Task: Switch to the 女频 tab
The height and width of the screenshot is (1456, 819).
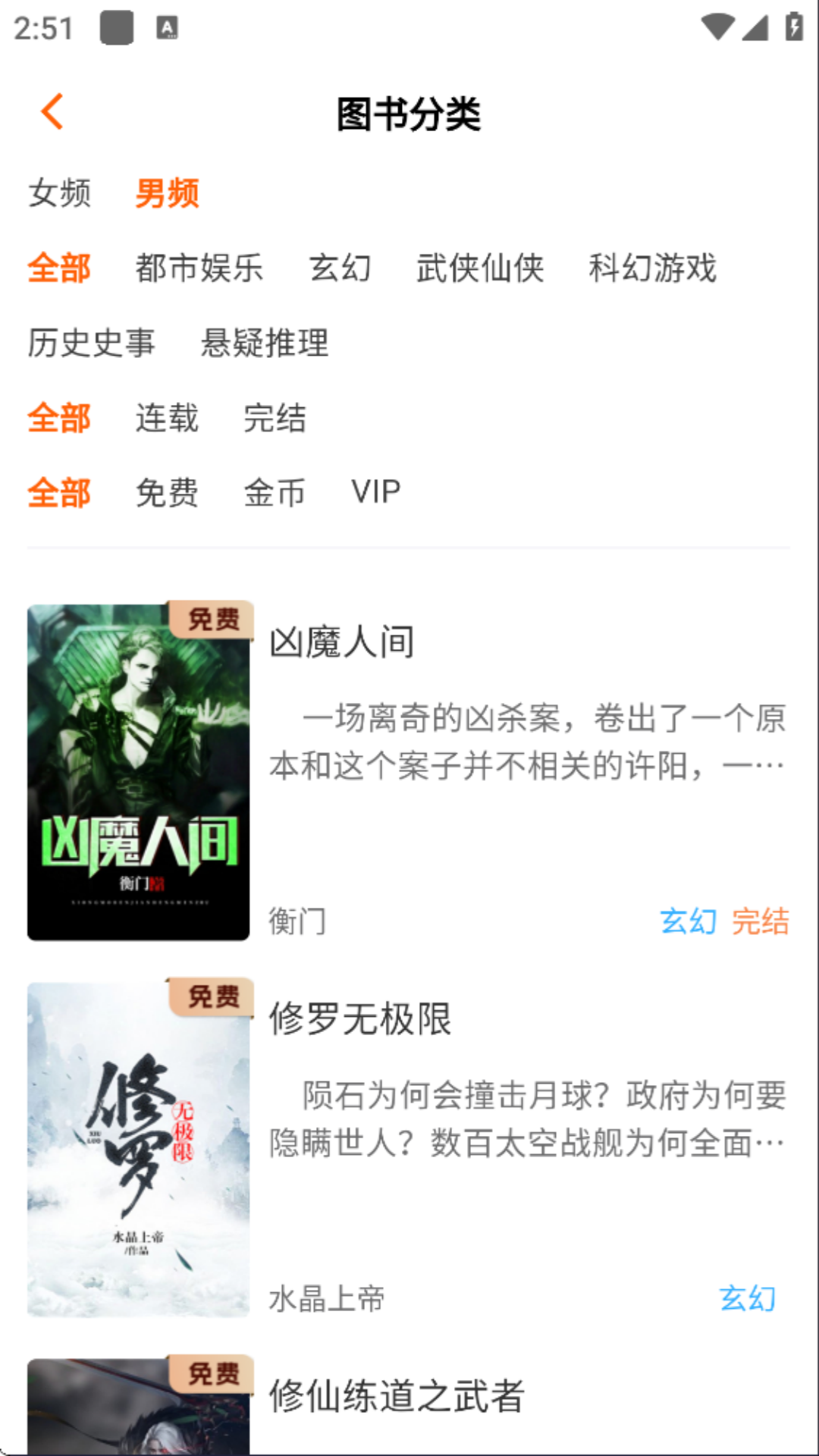Action: 60,193
